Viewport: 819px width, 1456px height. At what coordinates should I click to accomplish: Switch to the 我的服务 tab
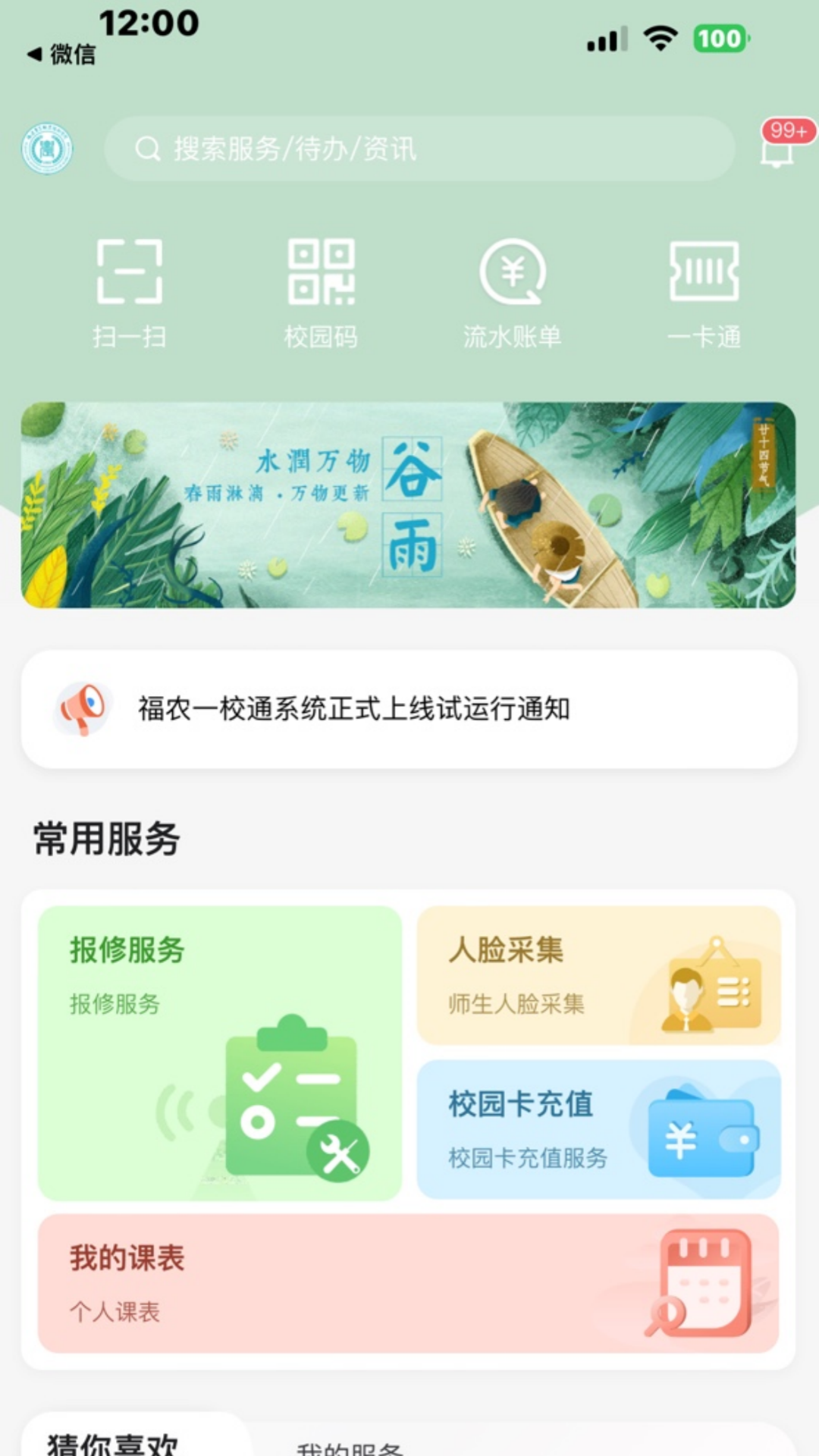tap(350, 1448)
